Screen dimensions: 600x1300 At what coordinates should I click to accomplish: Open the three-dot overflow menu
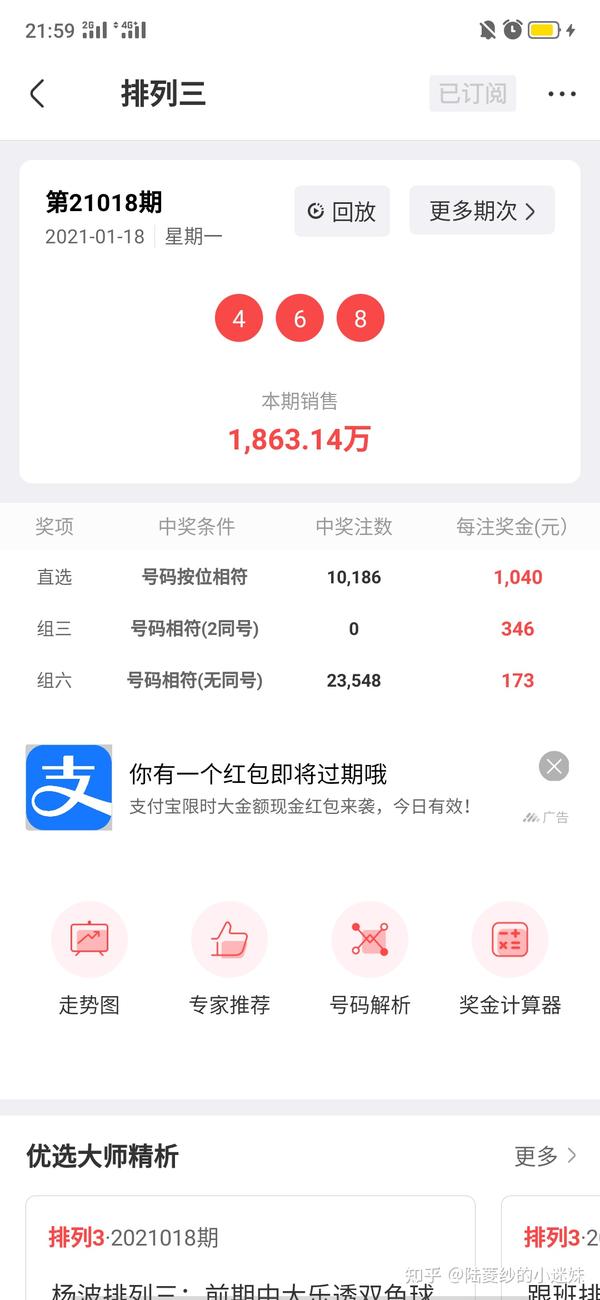562,94
